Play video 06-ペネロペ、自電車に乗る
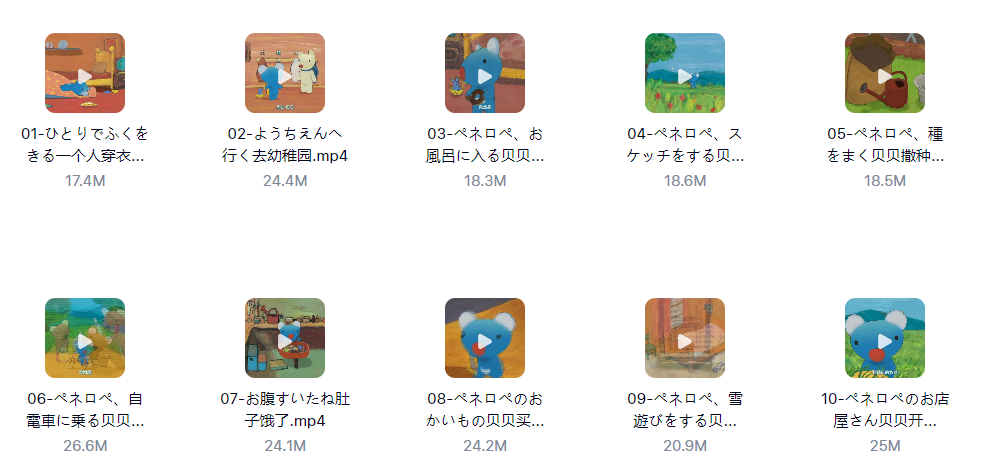 (x=85, y=339)
